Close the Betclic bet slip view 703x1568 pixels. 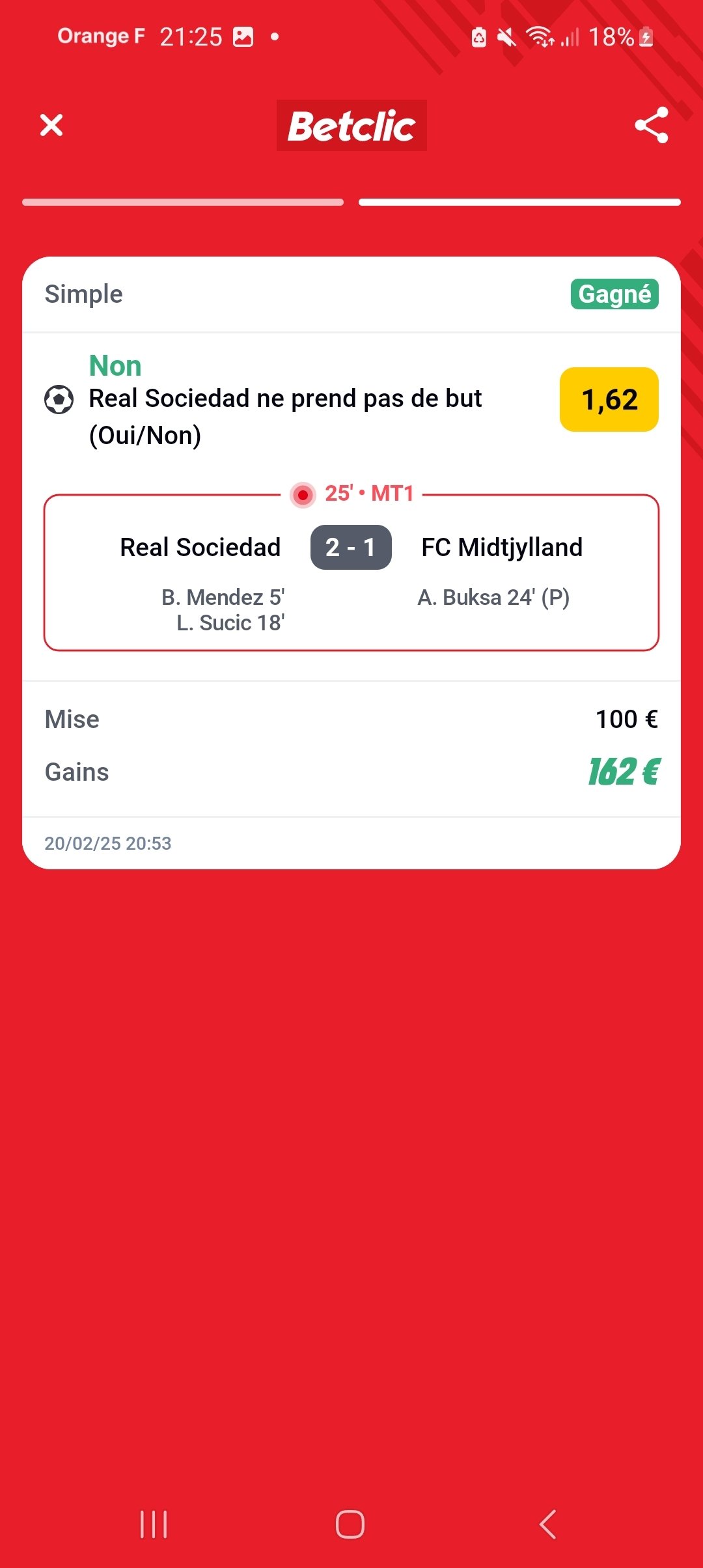click(x=51, y=125)
